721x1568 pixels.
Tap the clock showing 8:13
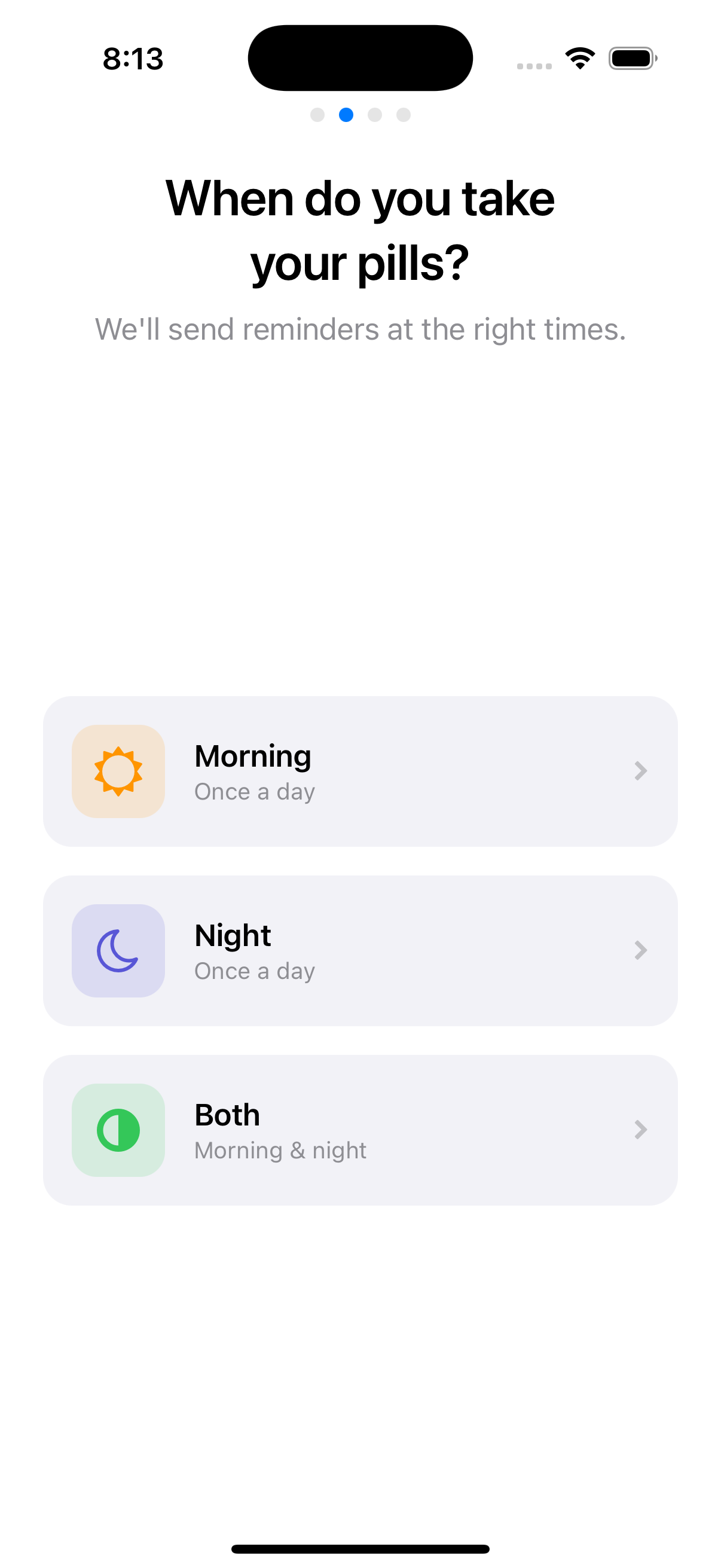point(133,59)
